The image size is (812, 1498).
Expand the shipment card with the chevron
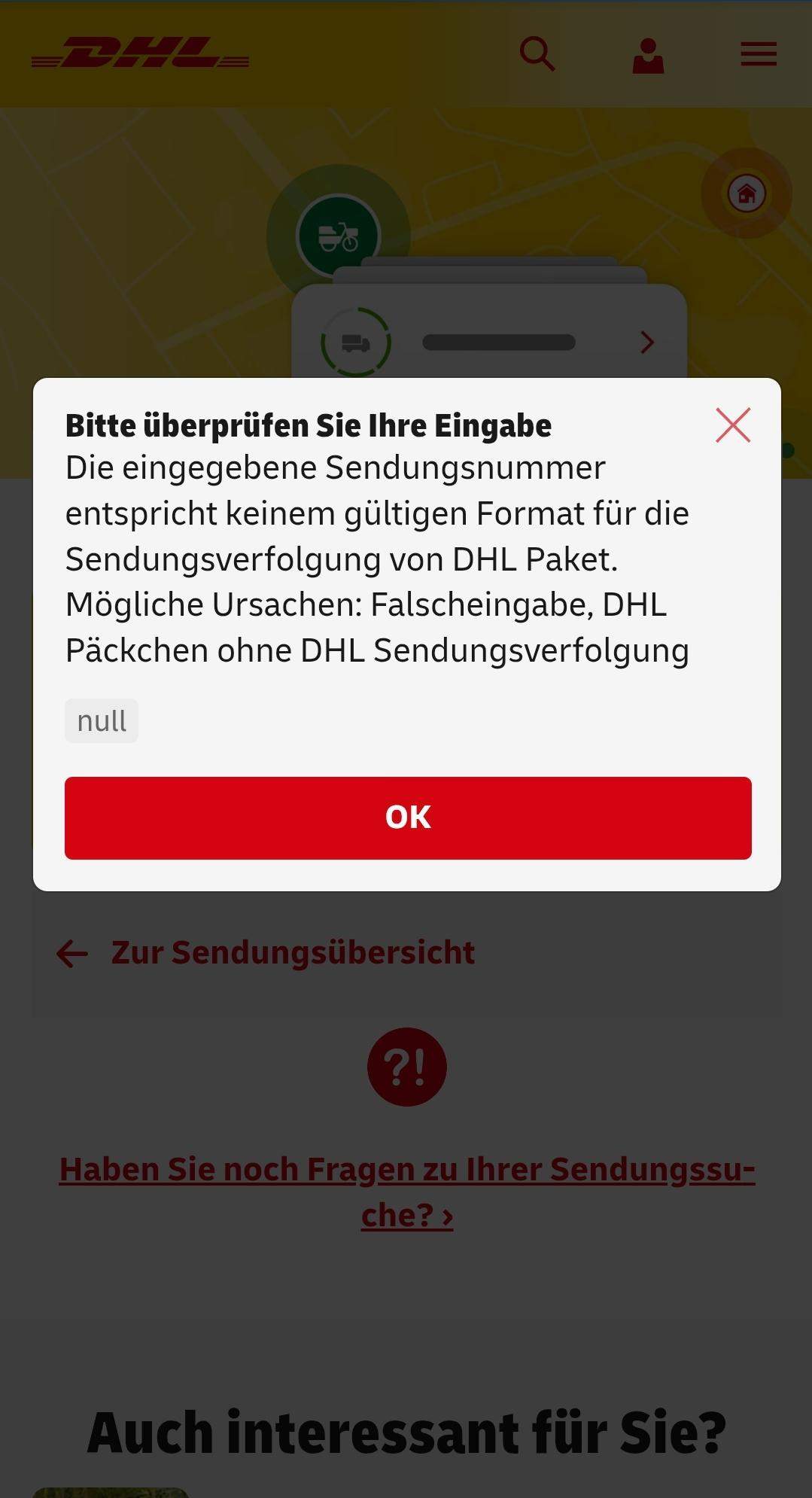(646, 343)
